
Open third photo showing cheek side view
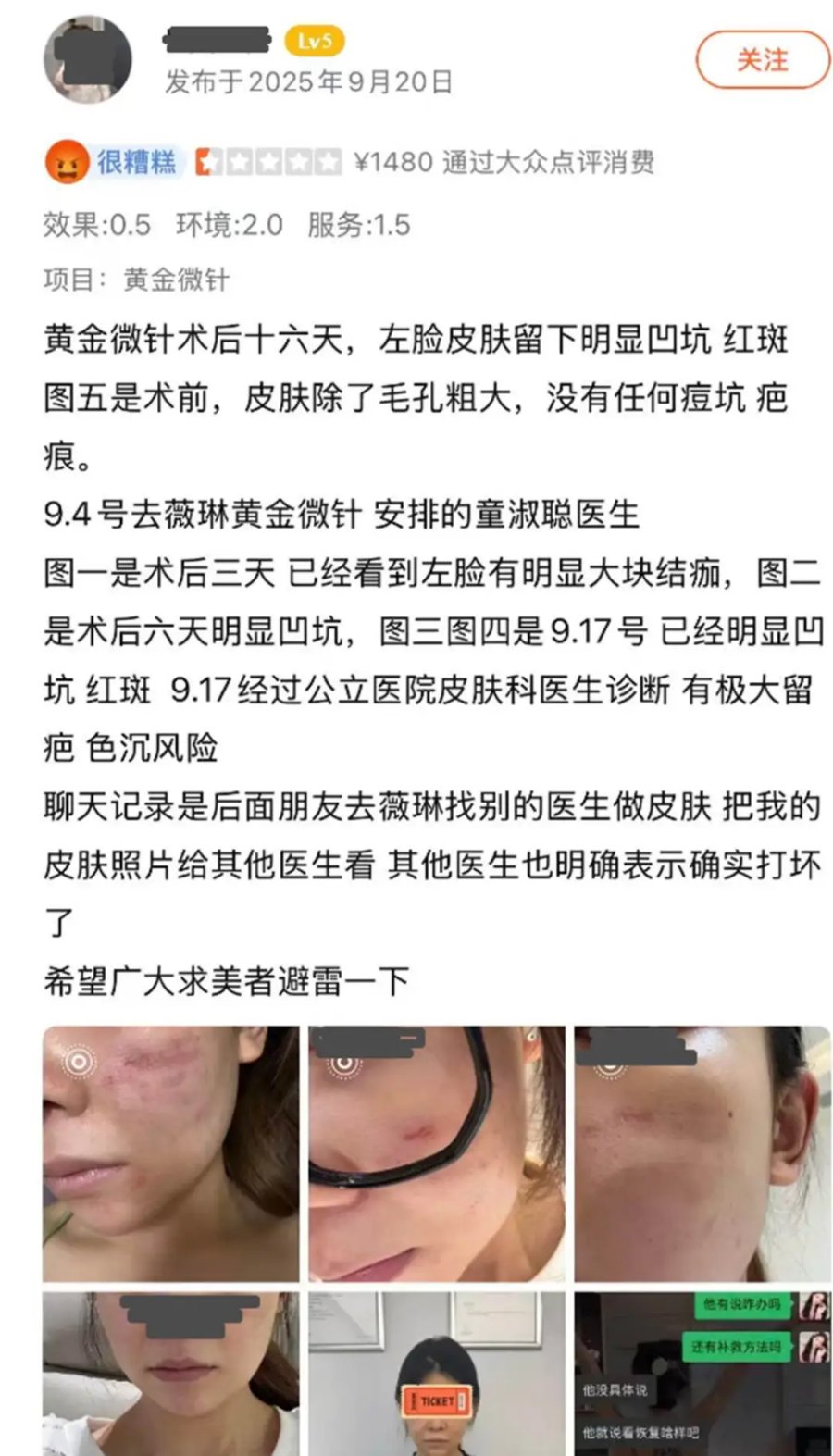702,1152
